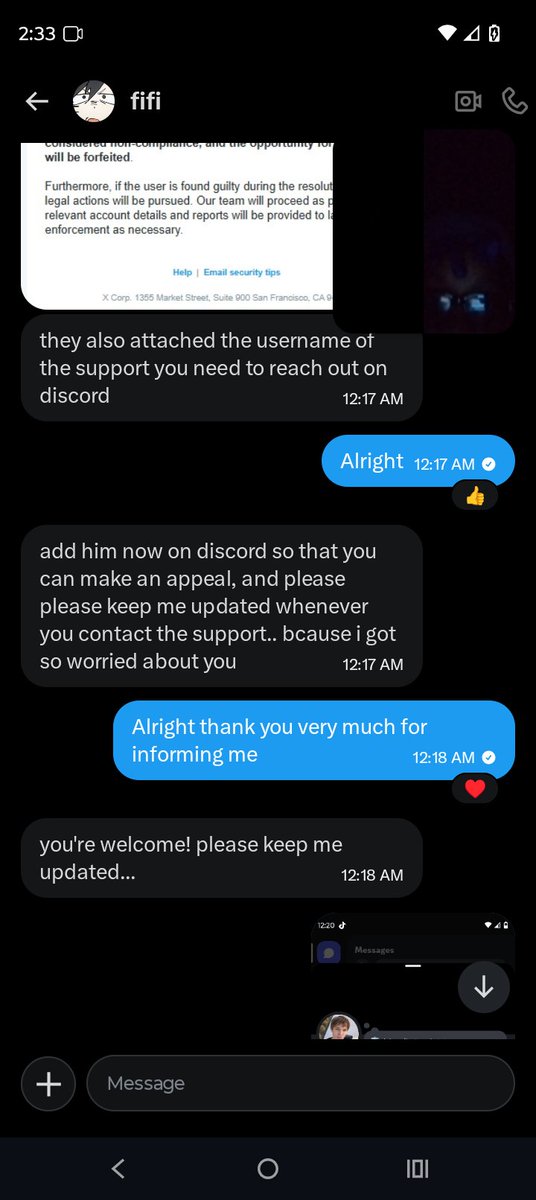
Task: Open the plus attachment menu
Action: (x=48, y=1083)
